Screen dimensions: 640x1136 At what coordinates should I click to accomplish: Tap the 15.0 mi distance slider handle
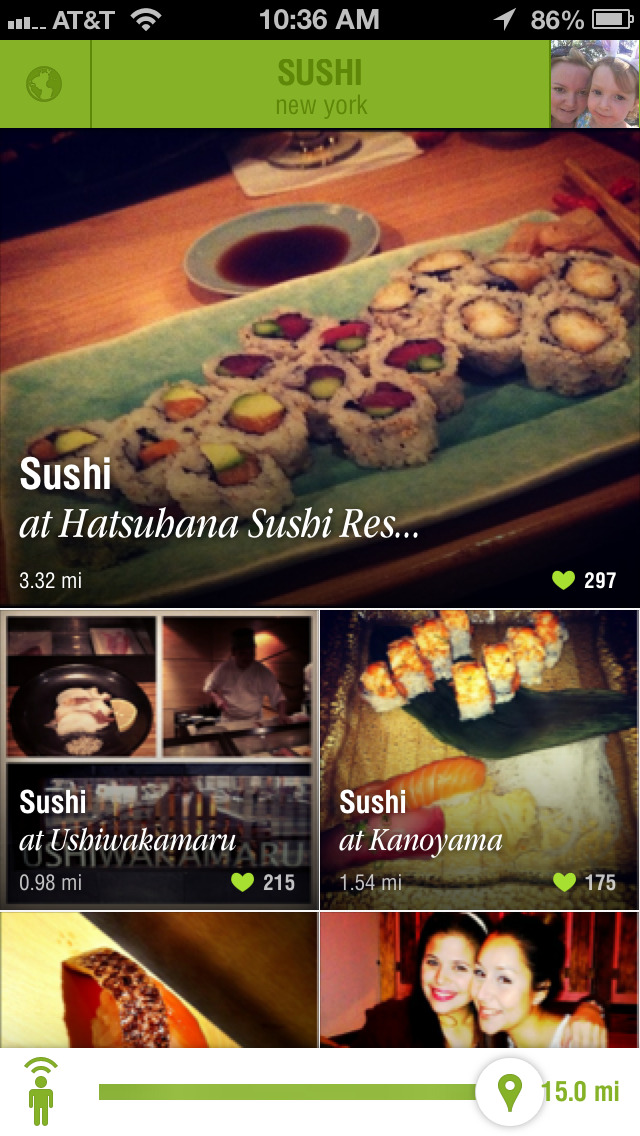tap(509, 1091)
